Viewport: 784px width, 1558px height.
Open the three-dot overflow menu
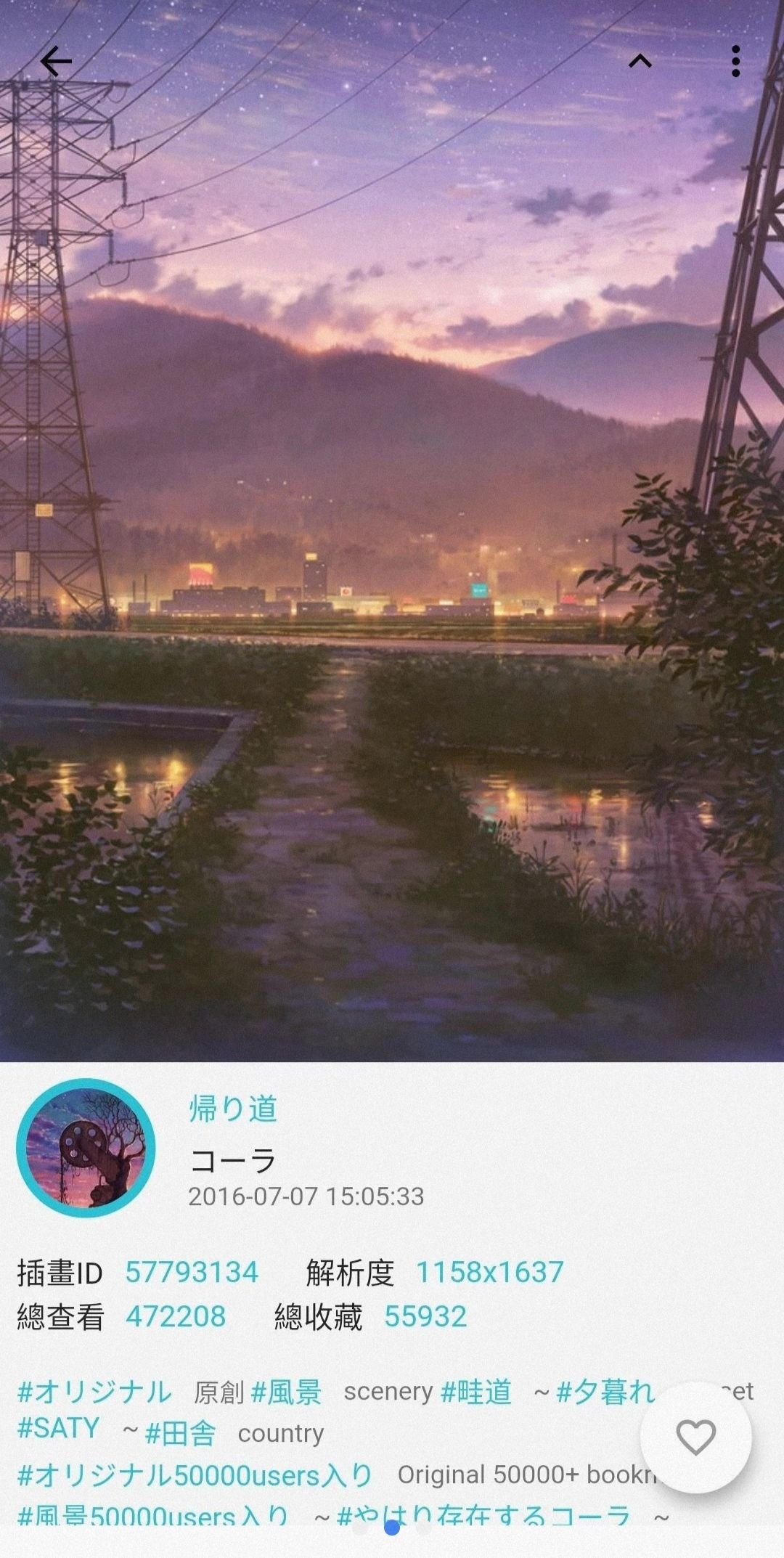tap(735, 62)
